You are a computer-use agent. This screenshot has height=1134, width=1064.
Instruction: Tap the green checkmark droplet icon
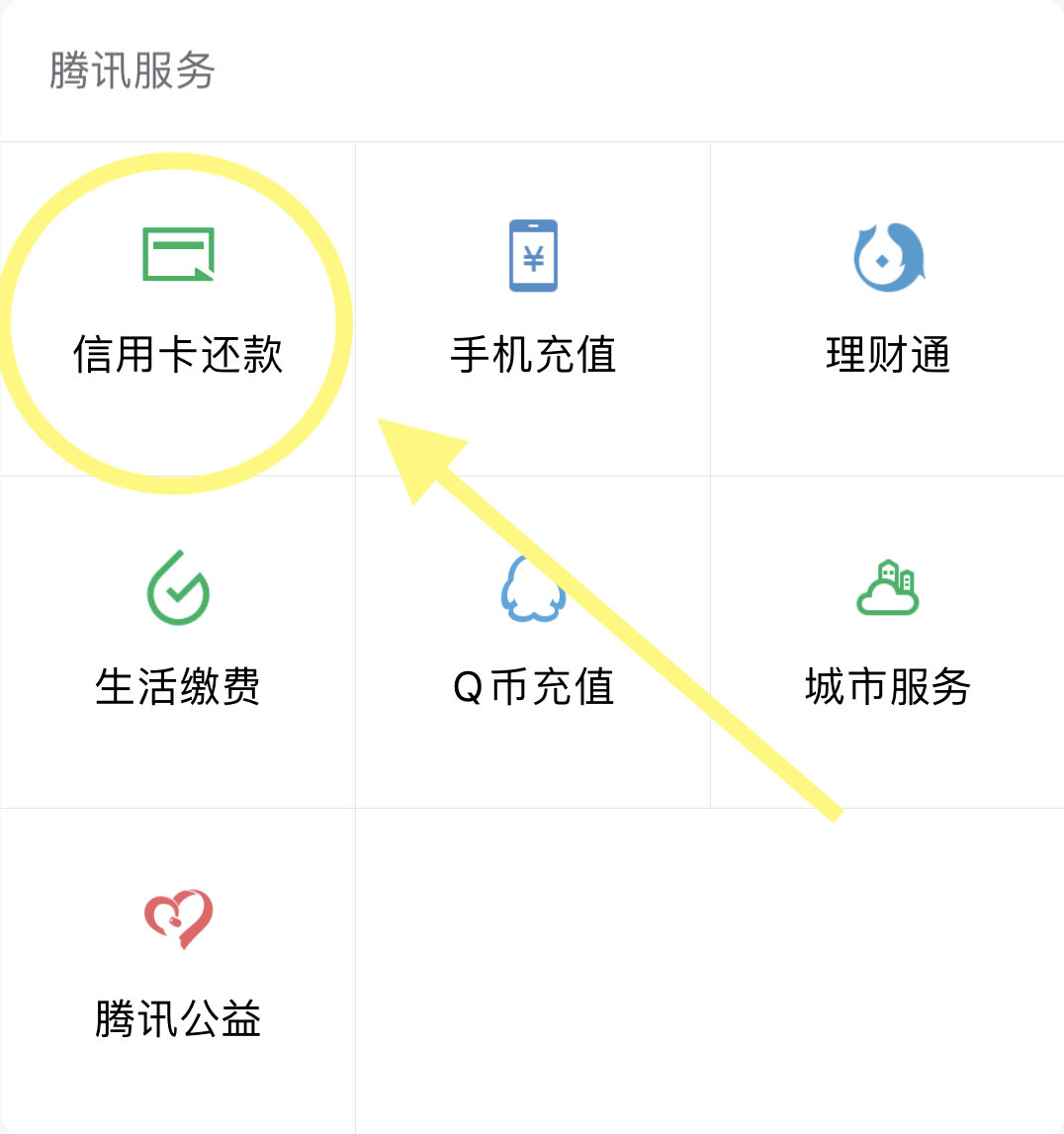(x=178, y=588)
